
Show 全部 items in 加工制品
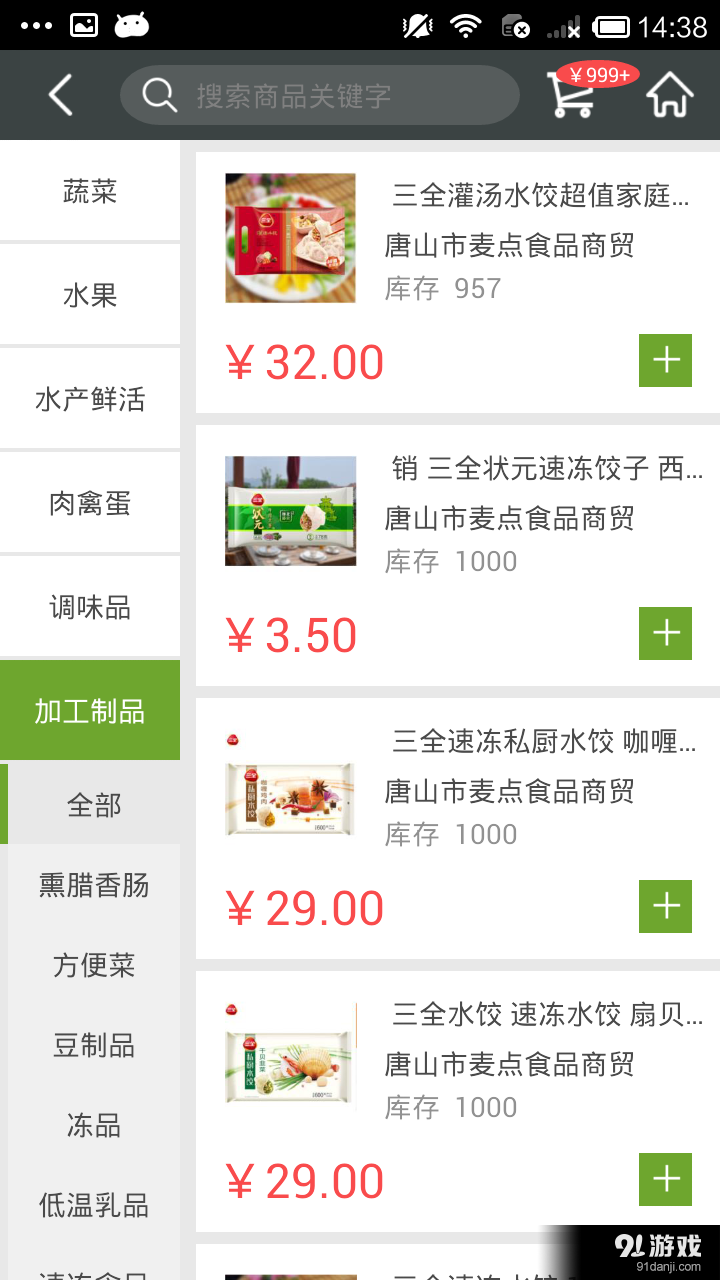click(x=92, y=803)
